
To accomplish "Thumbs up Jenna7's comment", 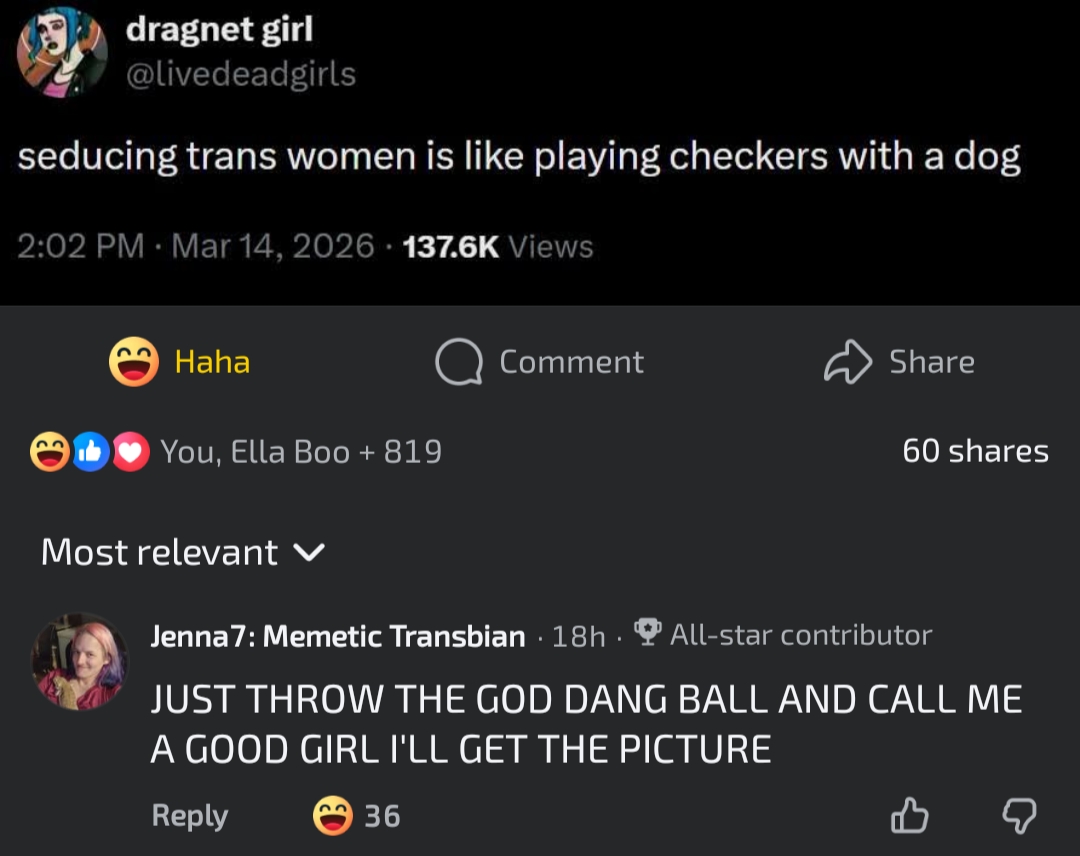I will [909, 817].
